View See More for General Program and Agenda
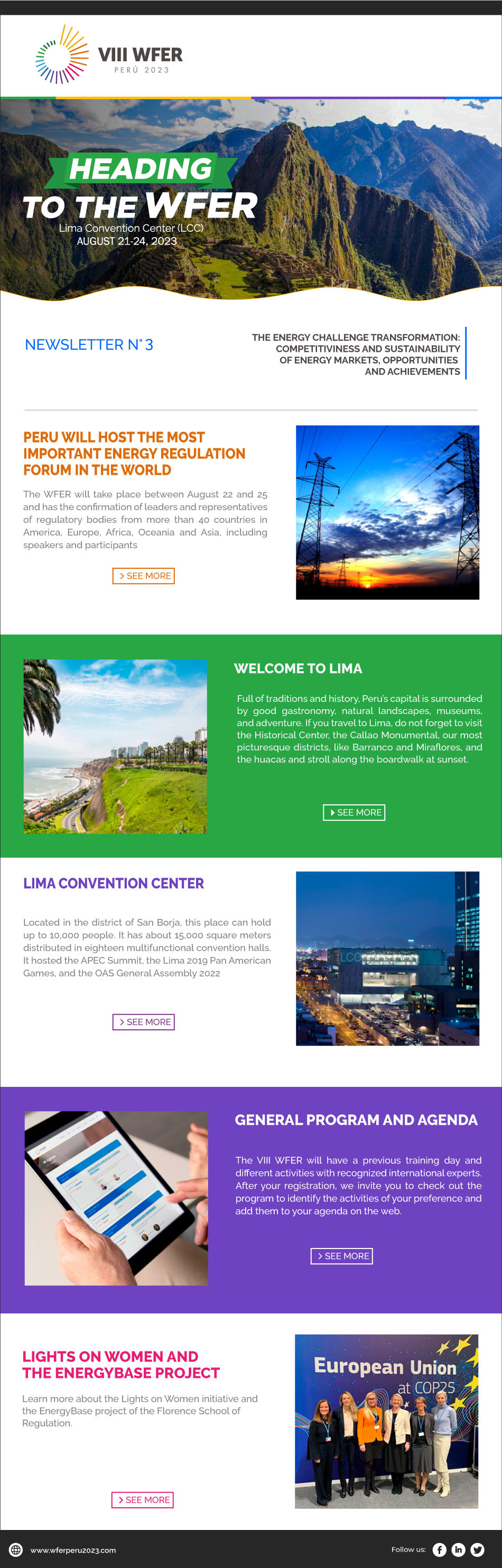 pyautogui.click(x=341, y=1255)
